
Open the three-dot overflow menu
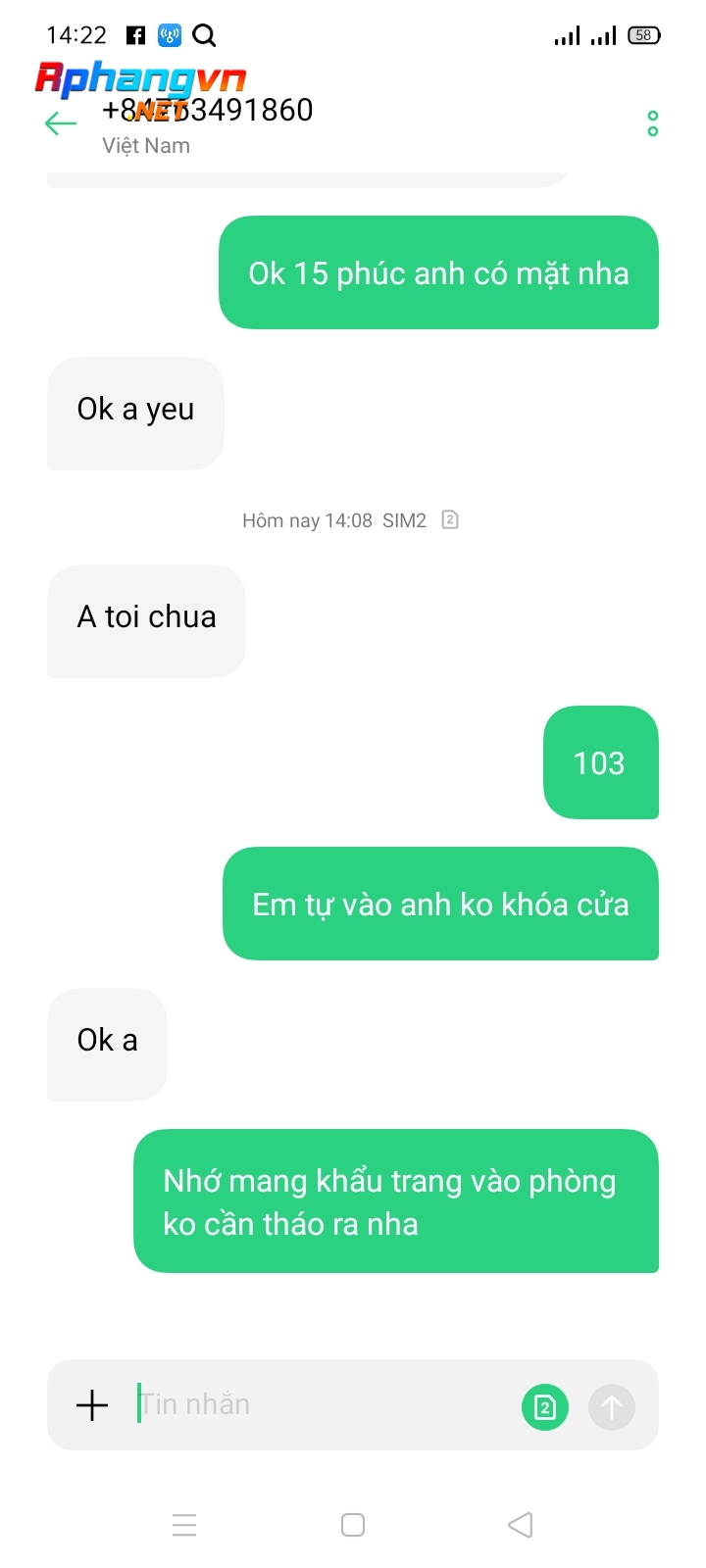pyautogui.click(x=653, y=123)
